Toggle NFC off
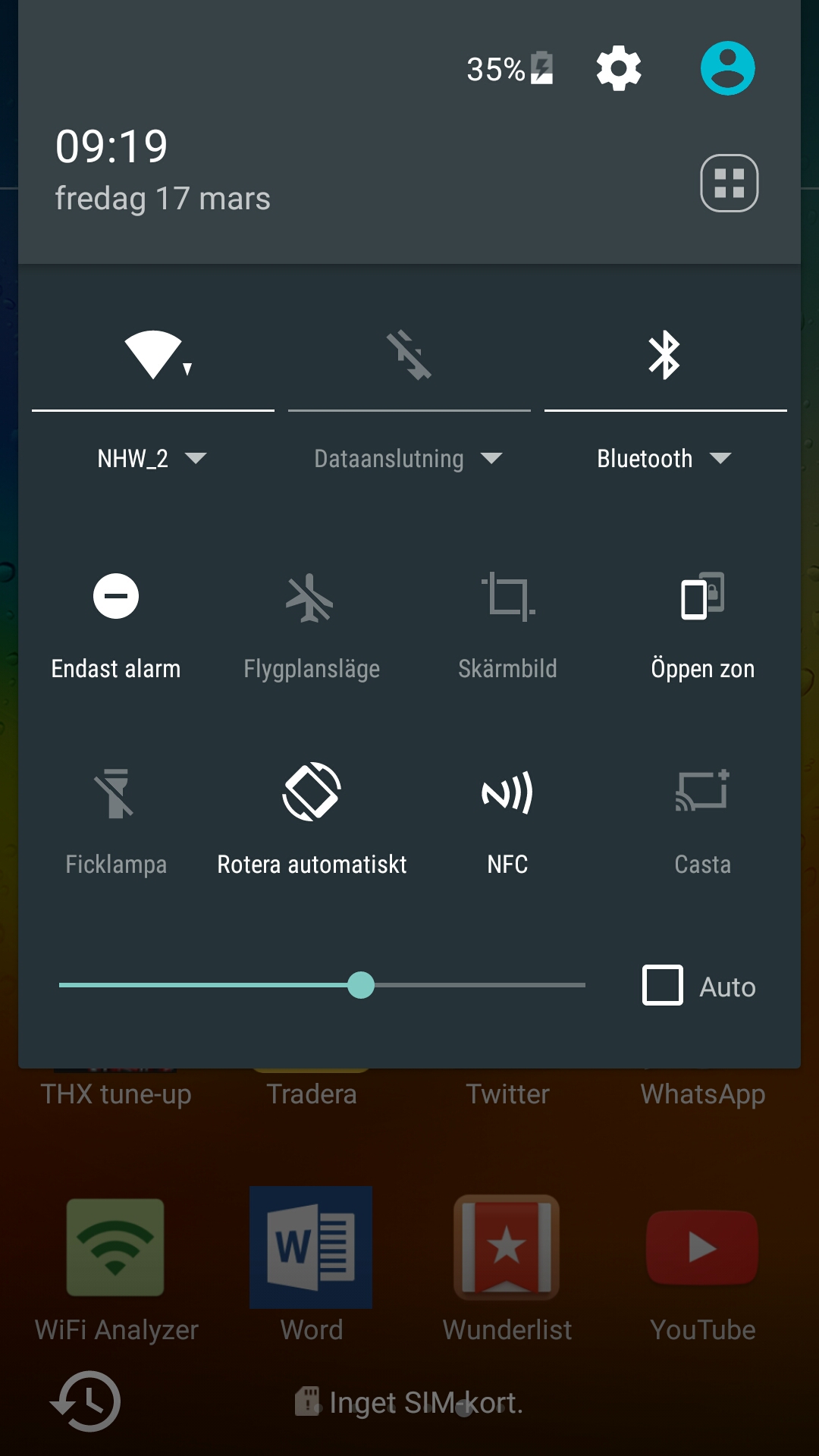Viewport: 819px width, 1456px height. tap(507, 793)
